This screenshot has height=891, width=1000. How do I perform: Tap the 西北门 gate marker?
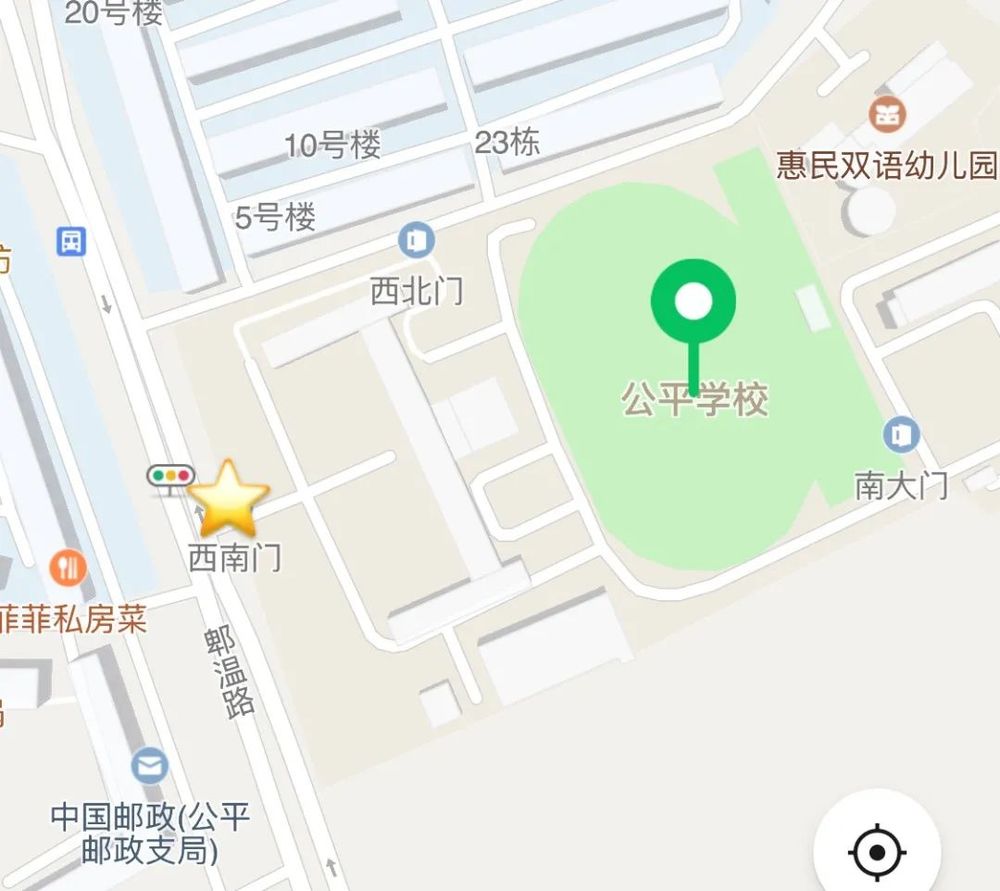coord(416,240)
